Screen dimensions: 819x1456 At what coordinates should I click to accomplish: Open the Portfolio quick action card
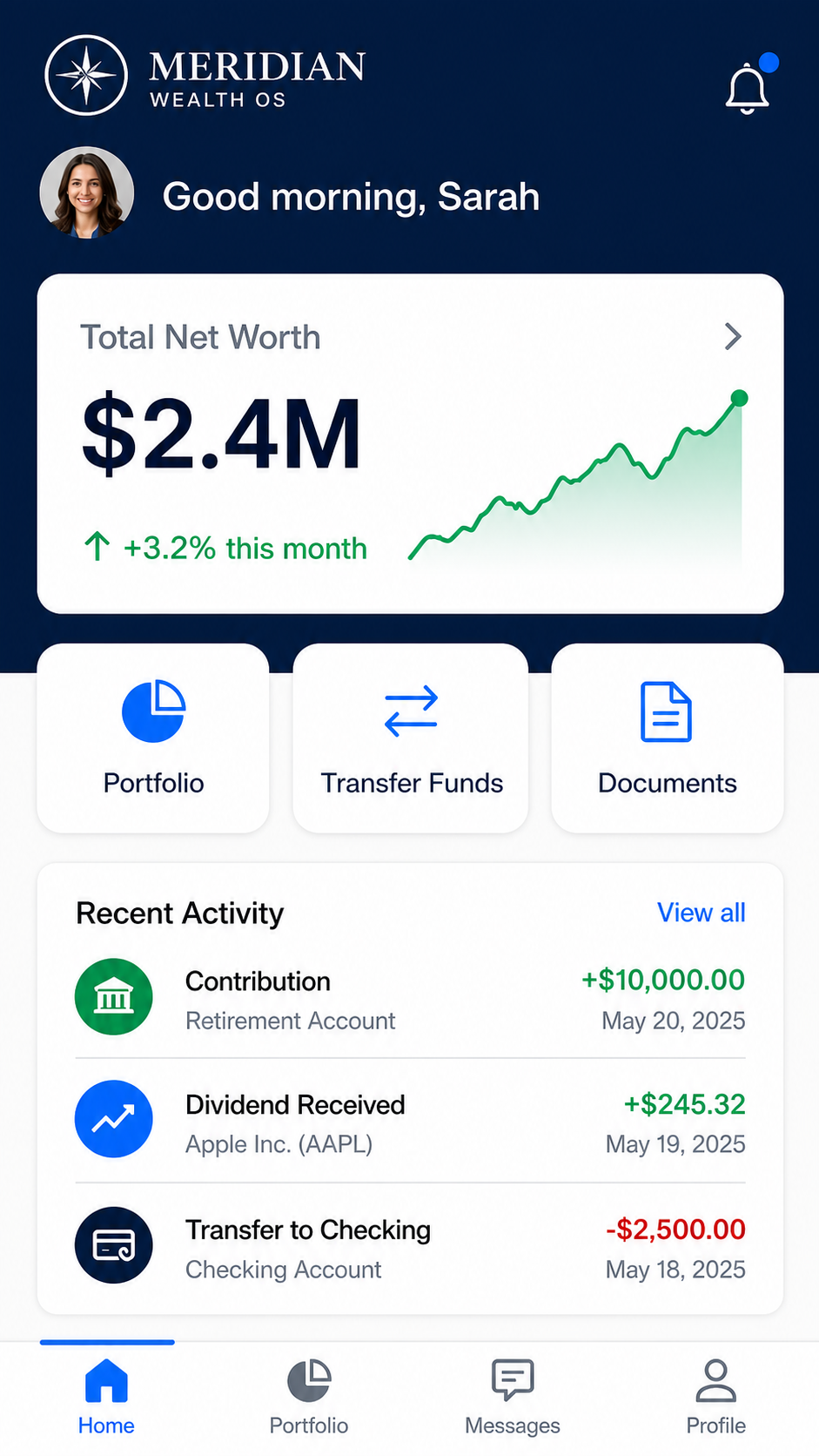click(x=153, y=738)
